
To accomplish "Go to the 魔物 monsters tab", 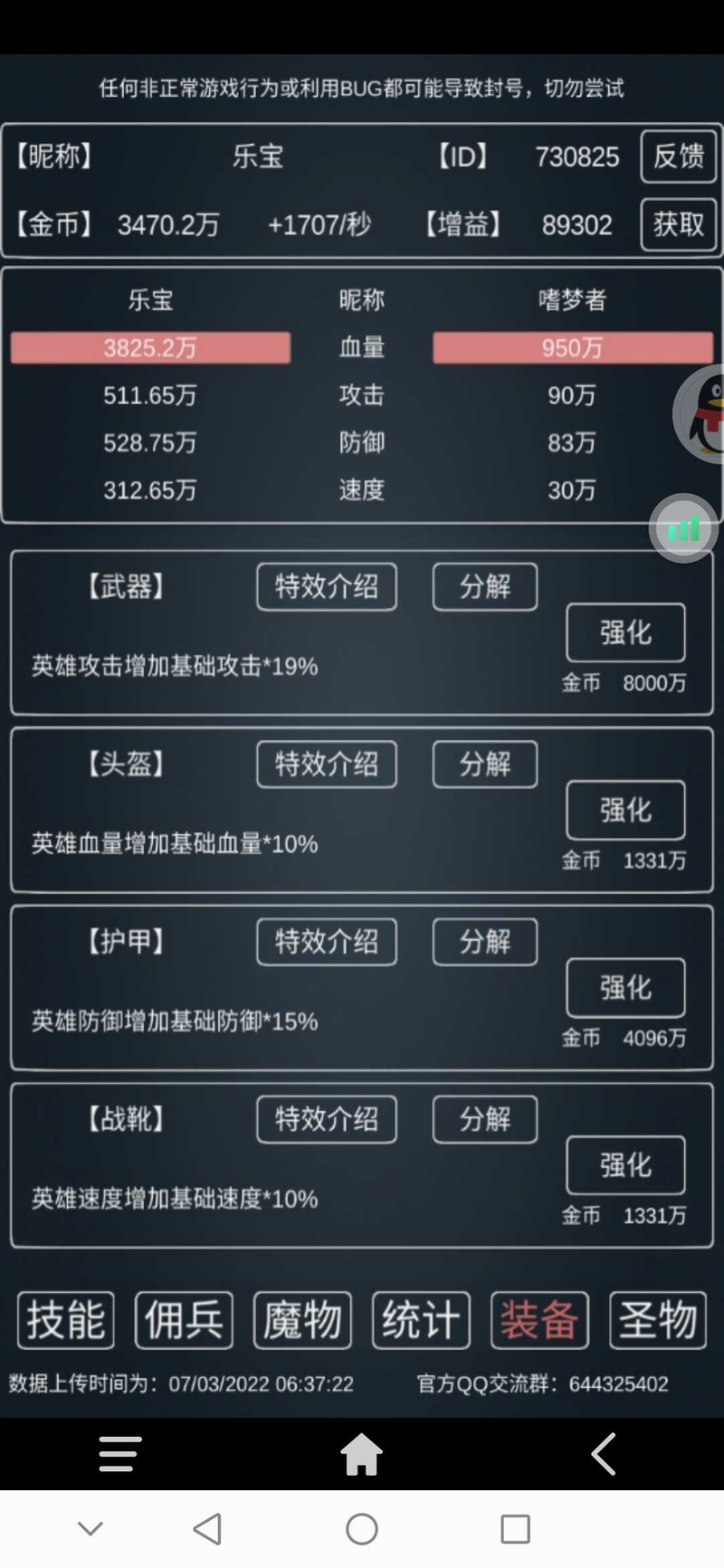I will 302,1320.
